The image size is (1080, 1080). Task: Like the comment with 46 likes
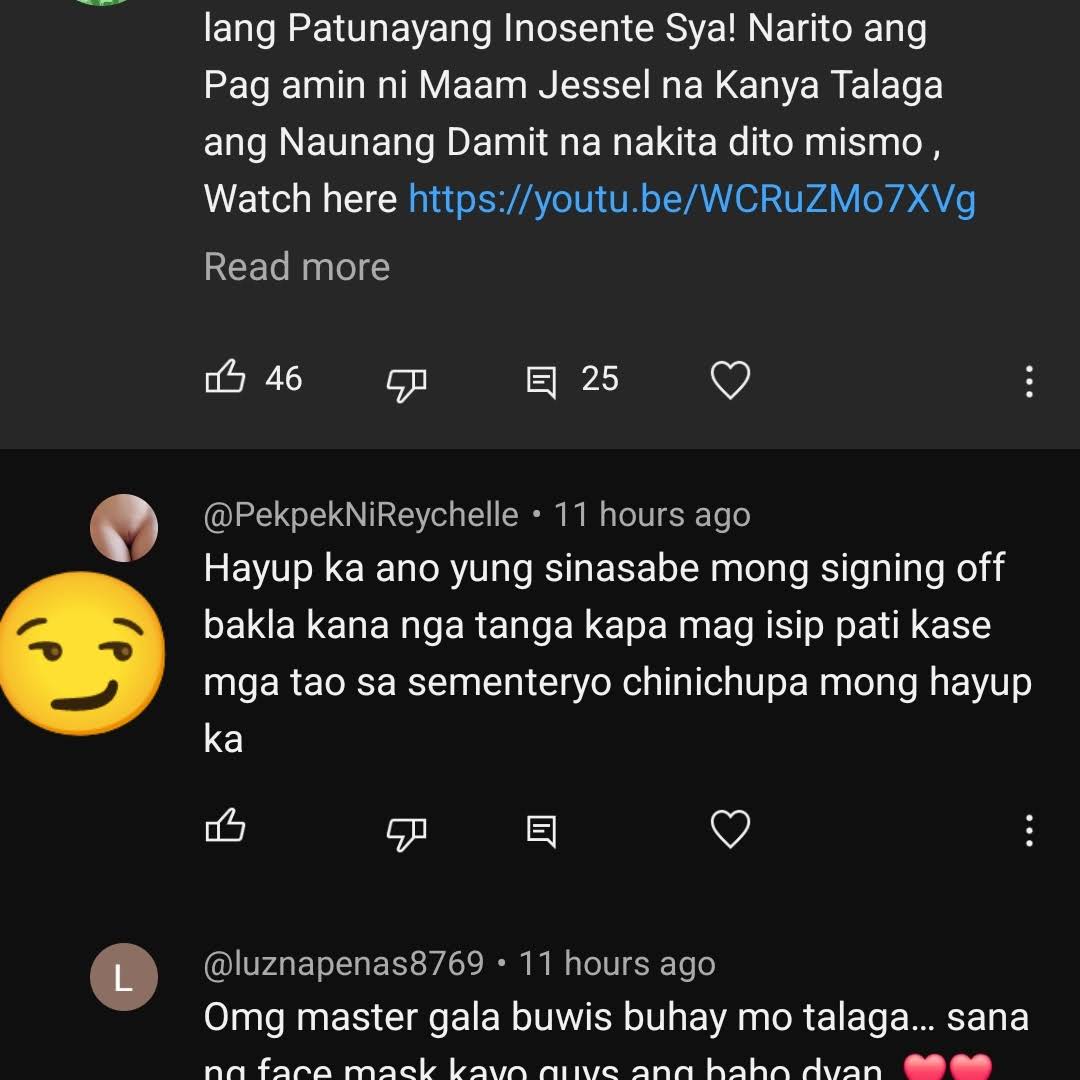[x=225, y=380]
